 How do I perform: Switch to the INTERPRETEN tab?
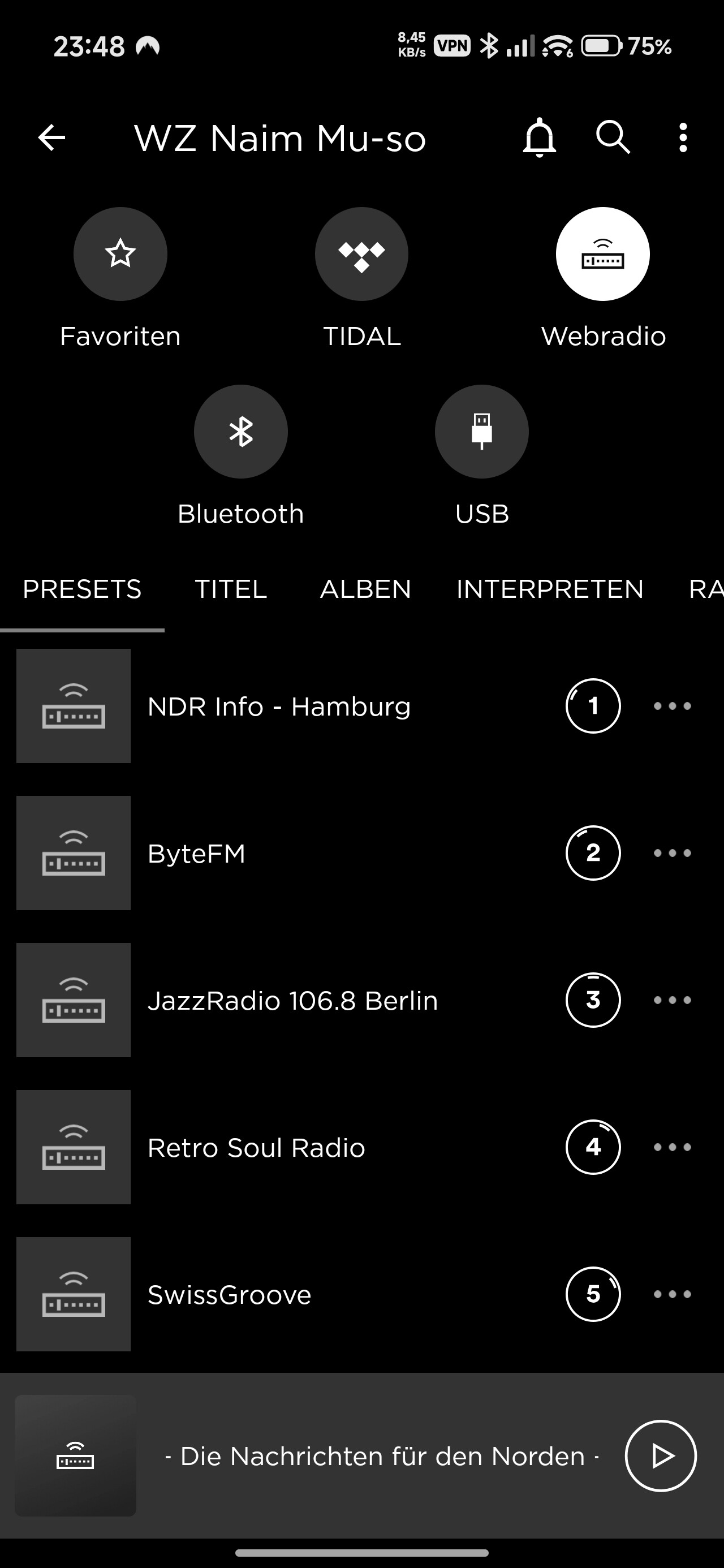tap(550, 589)
